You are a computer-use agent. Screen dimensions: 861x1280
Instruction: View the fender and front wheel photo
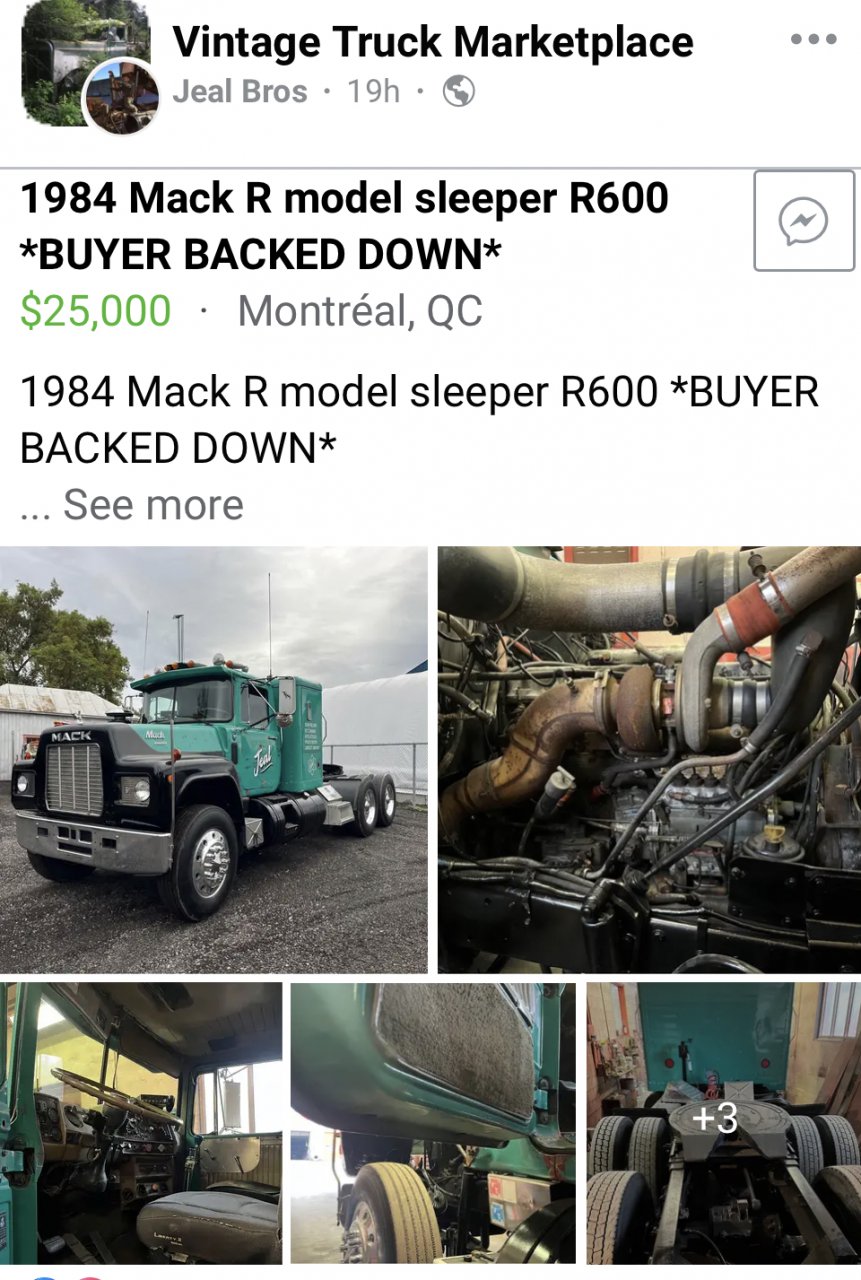point(433,1122)
